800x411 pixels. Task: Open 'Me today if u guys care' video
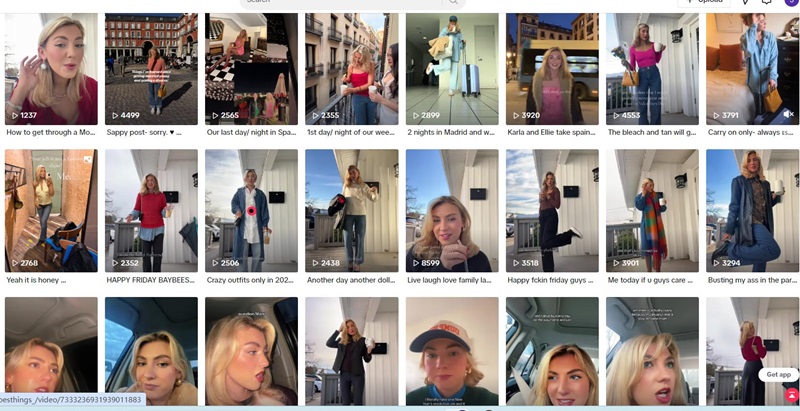(652, 211)
